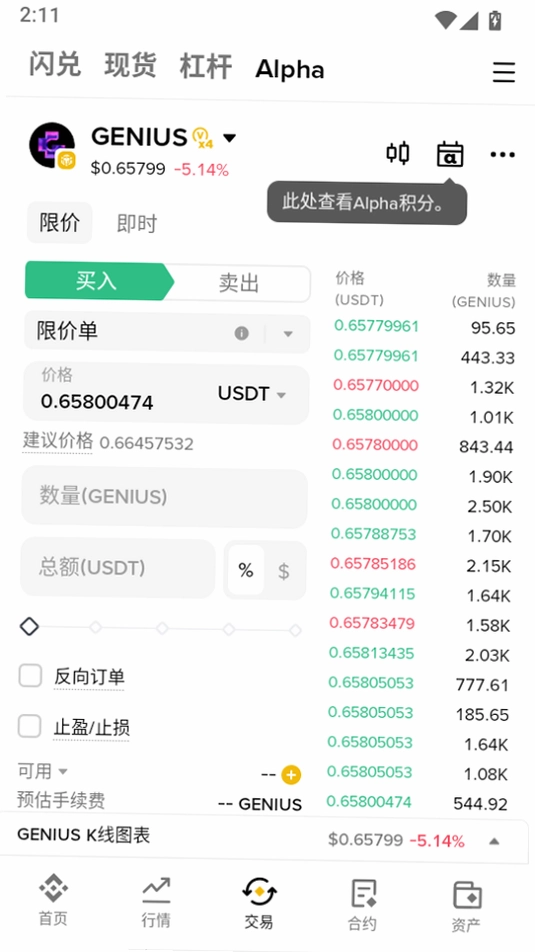This screenshot has height=952, width=535.
Task: Tap the 总额(USDT) total field
Action: point(118,568)
